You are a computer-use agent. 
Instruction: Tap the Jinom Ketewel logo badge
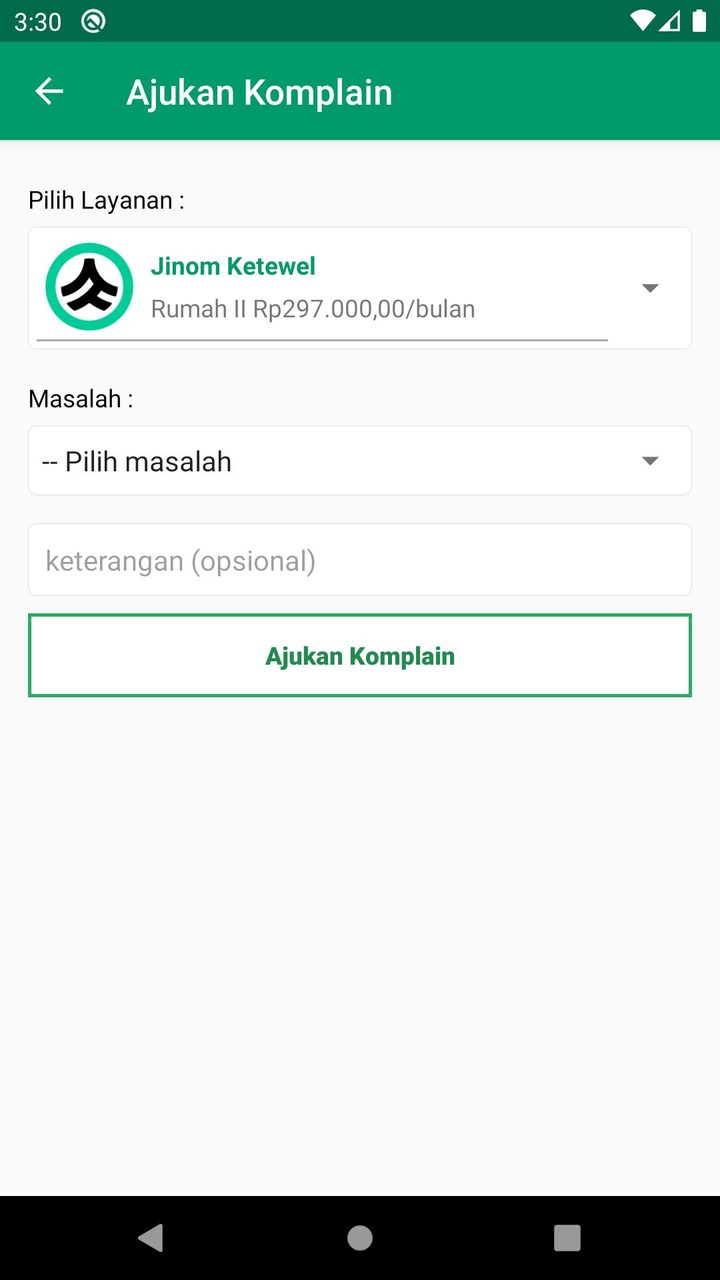point(88,287)
